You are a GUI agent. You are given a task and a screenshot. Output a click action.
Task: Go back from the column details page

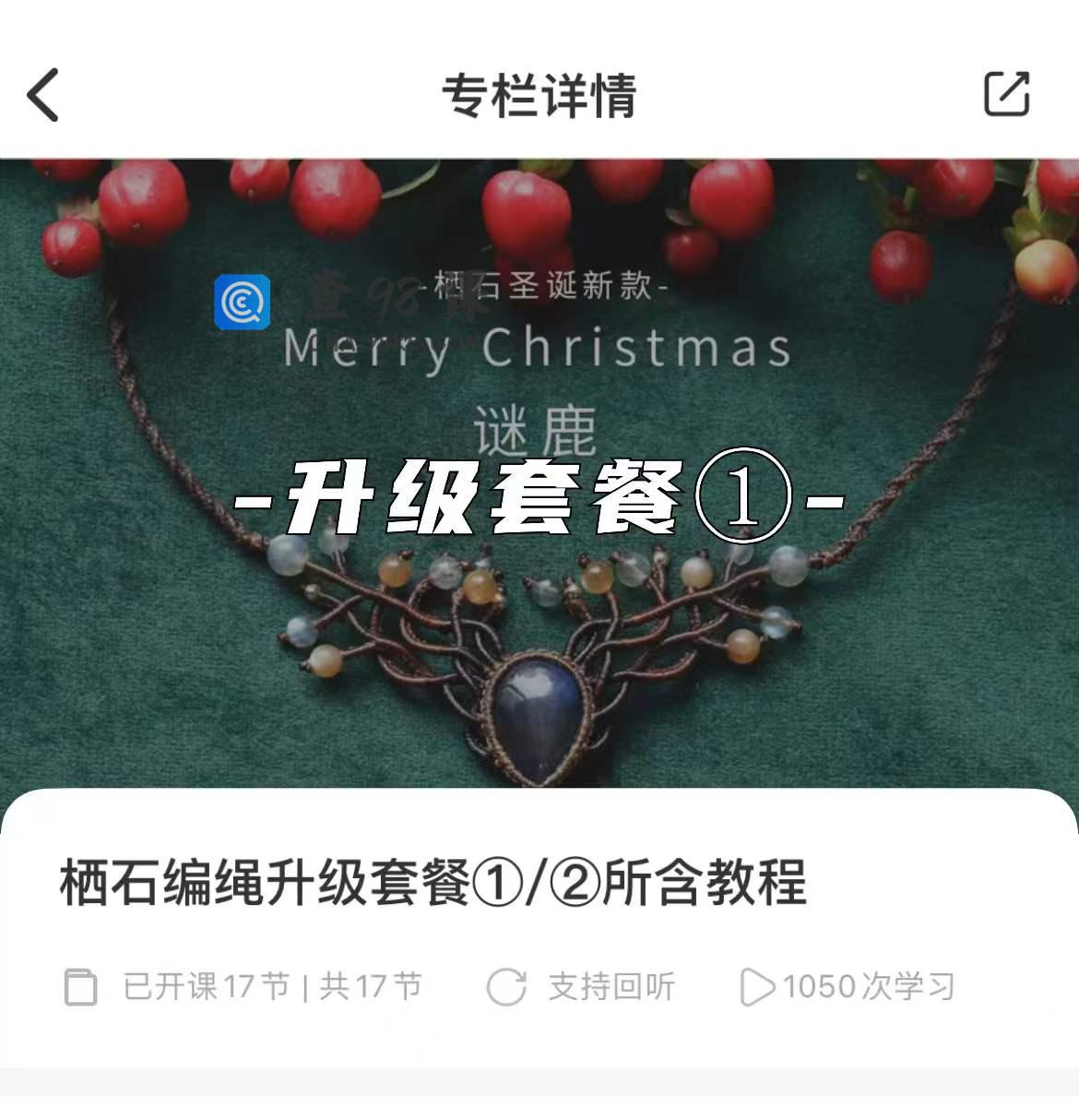tap(43, 94)
